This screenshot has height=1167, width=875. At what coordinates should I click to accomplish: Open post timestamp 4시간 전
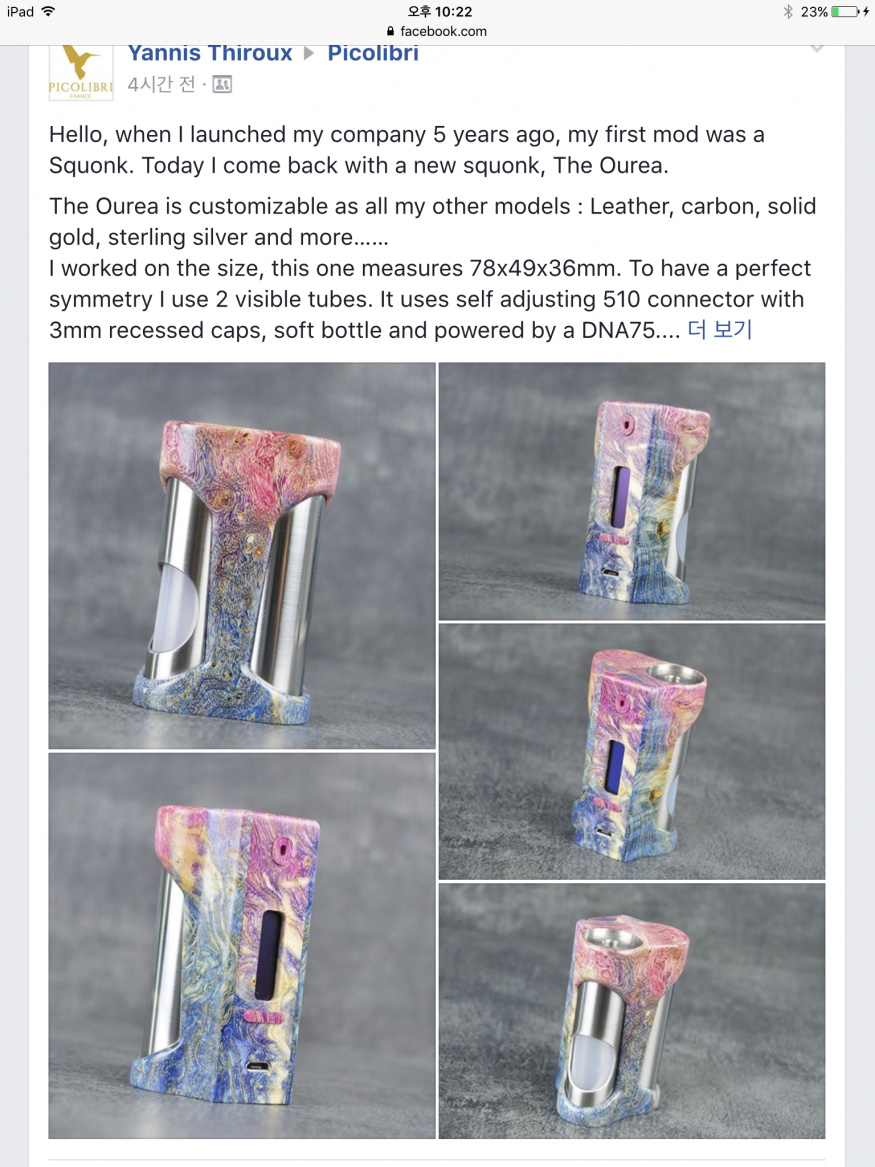[x=161, y=85]
